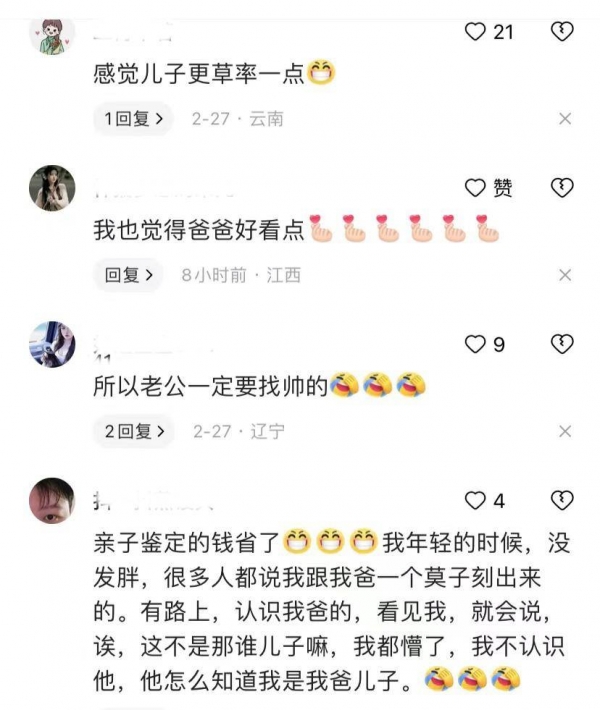Like the comment 感觉儿子更草率一点
Viewport: 600px width, 710px height.
[x=475, y=32]
